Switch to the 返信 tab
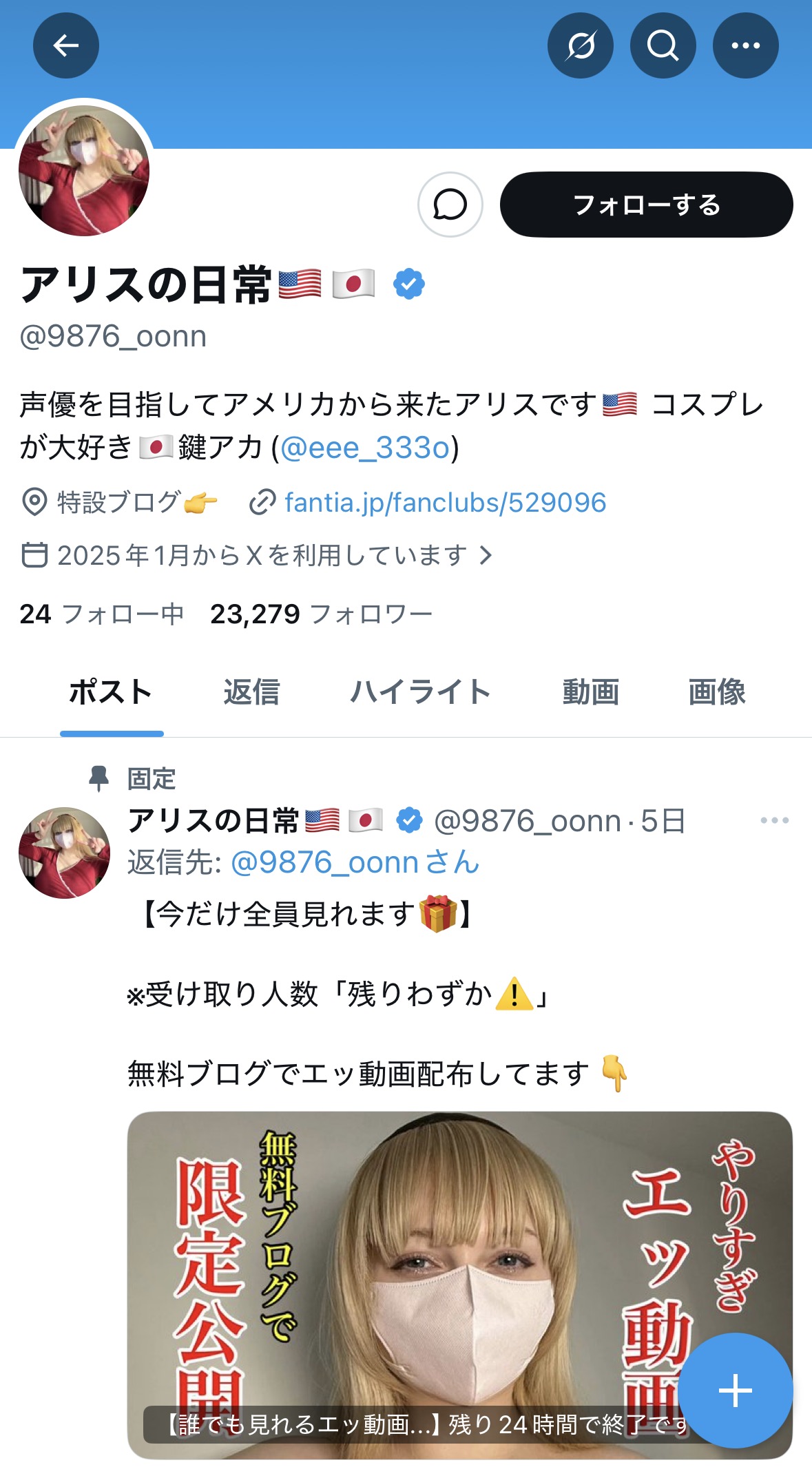Viewport: 812px width, 1467px height. [x=251, y=692]
